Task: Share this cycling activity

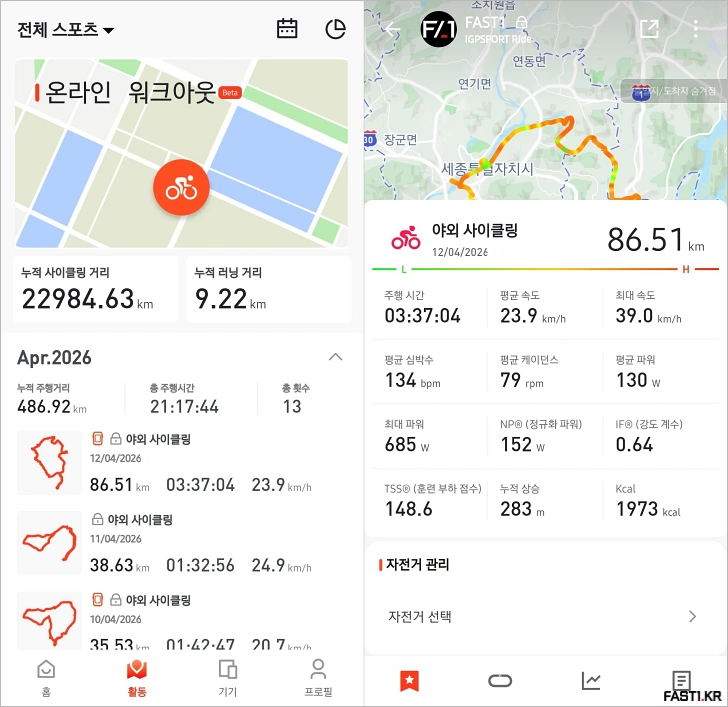Action: click(x=649, y=28)
